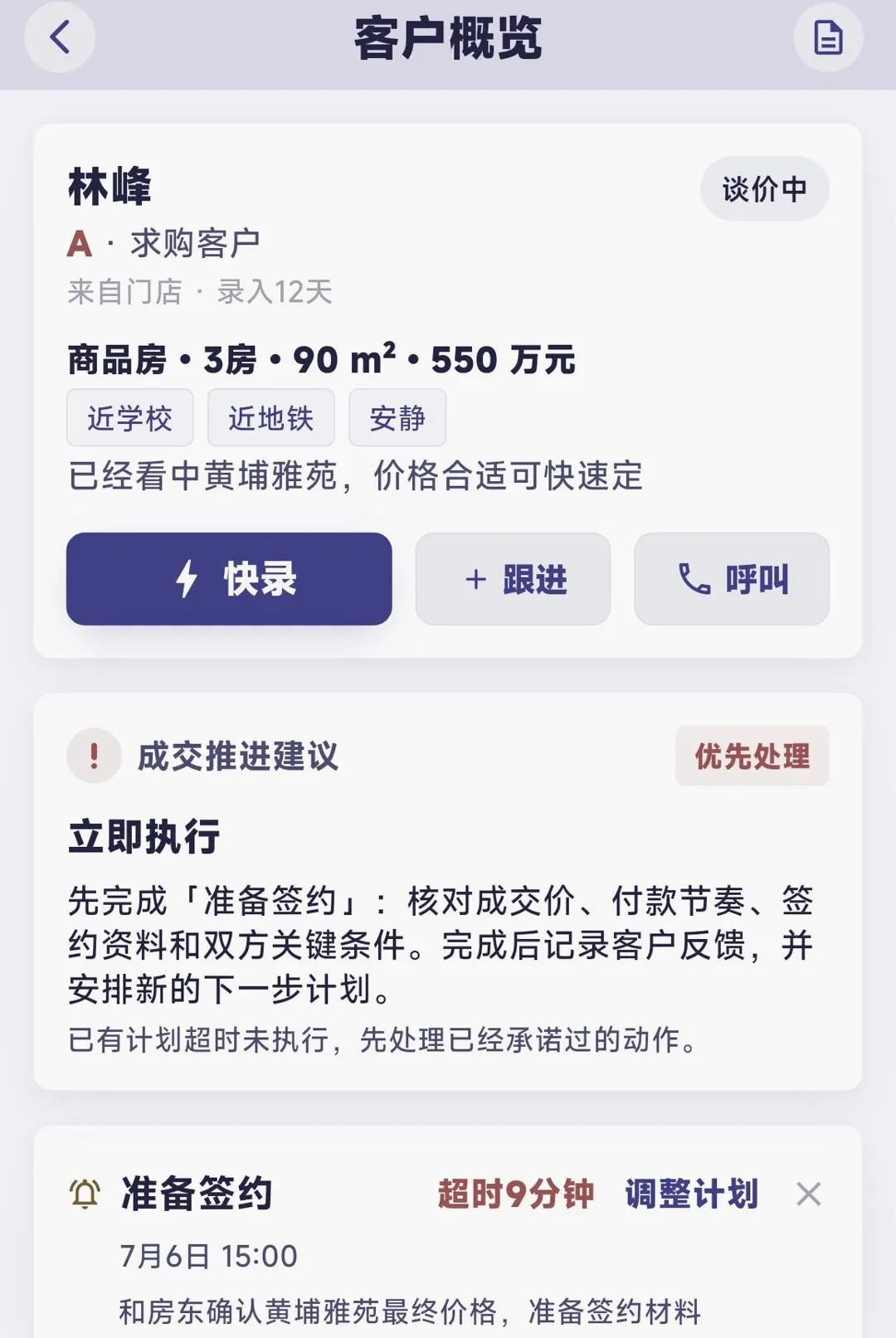Dismiss the 准备签约 reminder

click(808, 1194)
